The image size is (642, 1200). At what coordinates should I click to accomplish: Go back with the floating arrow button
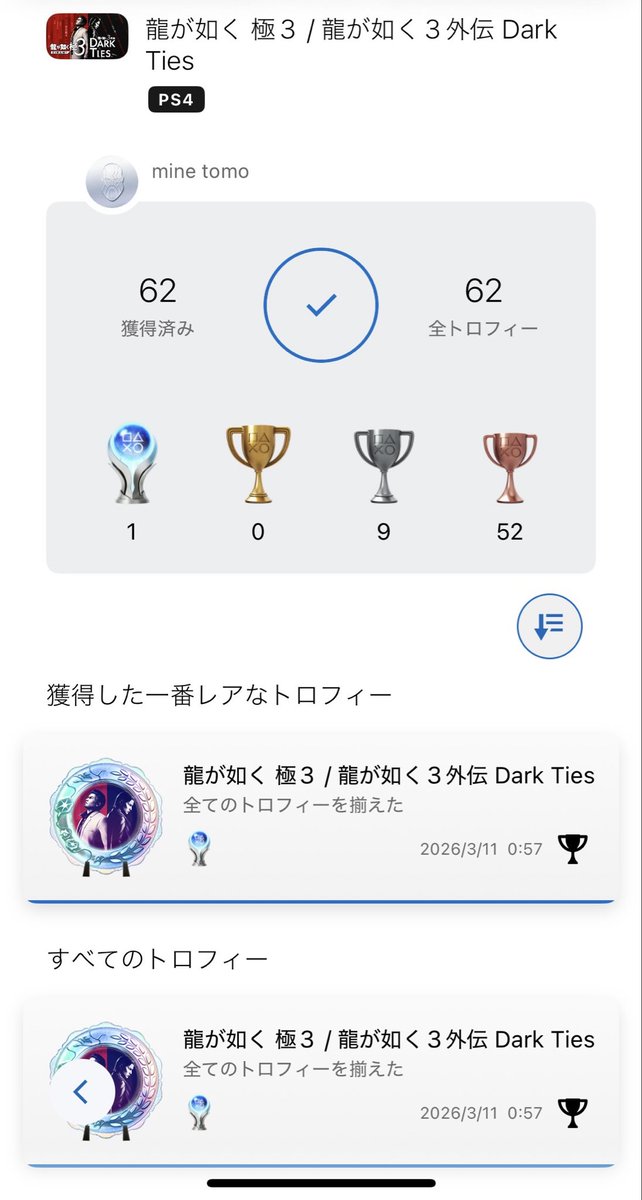point(81,1092)
